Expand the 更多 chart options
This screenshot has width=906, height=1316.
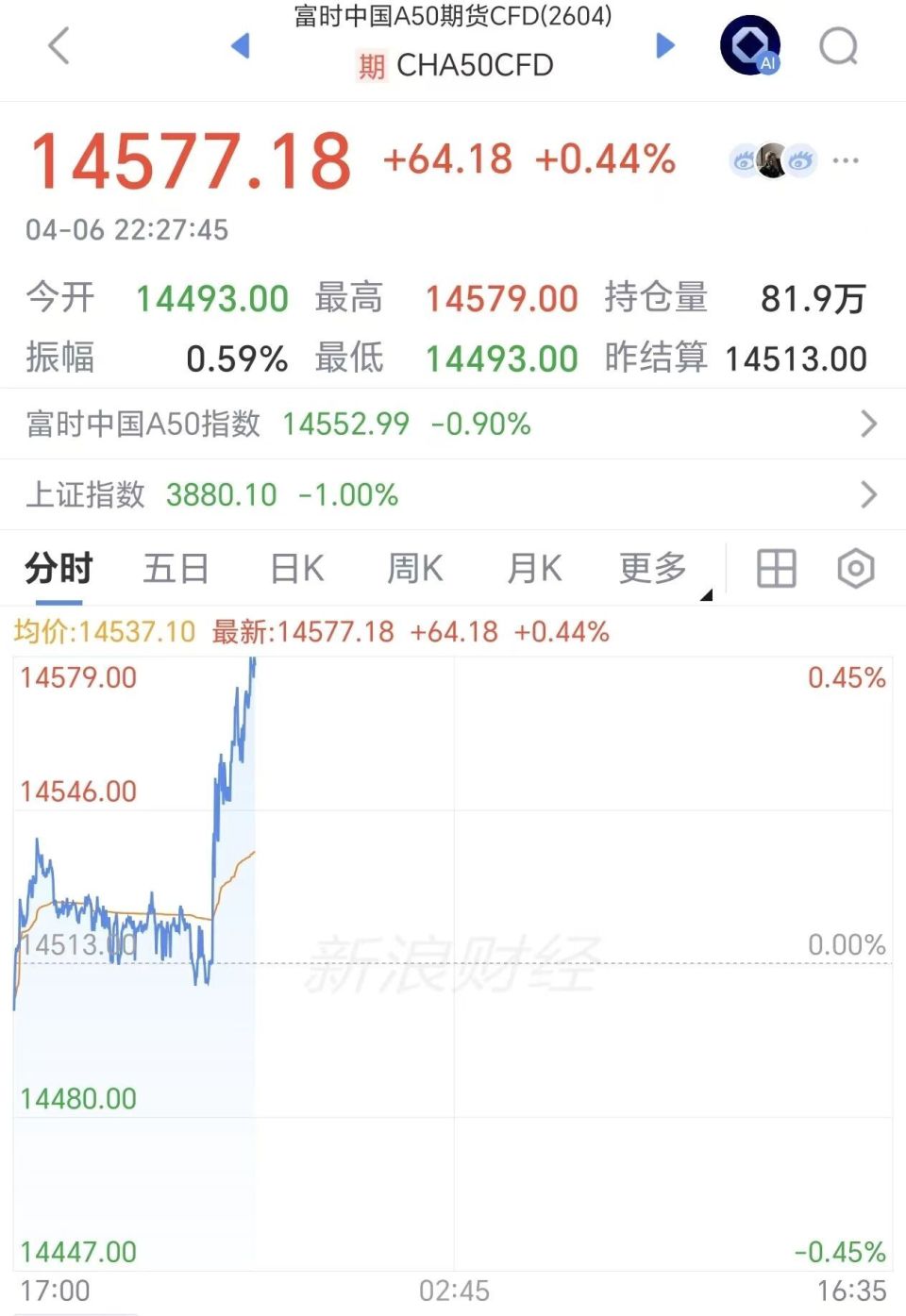[x=653, y=569]
